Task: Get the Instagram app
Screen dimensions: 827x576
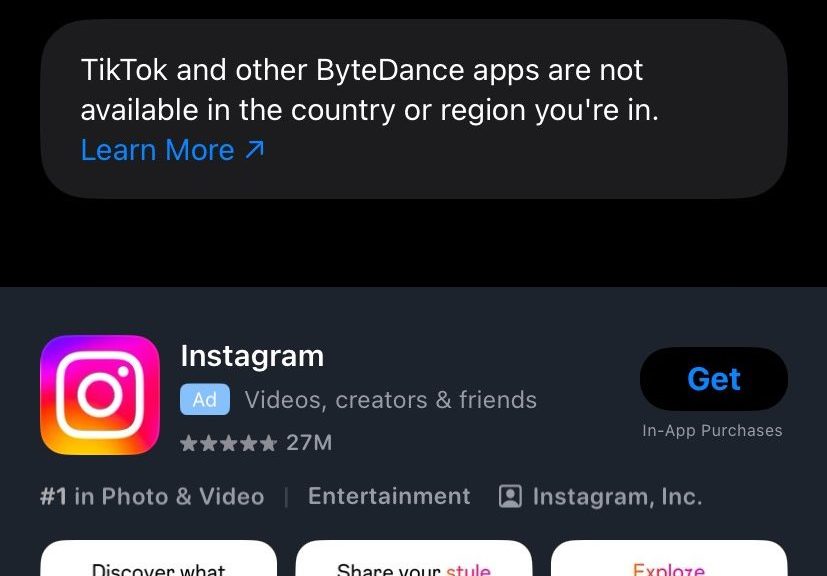Action: coord(713,379)
